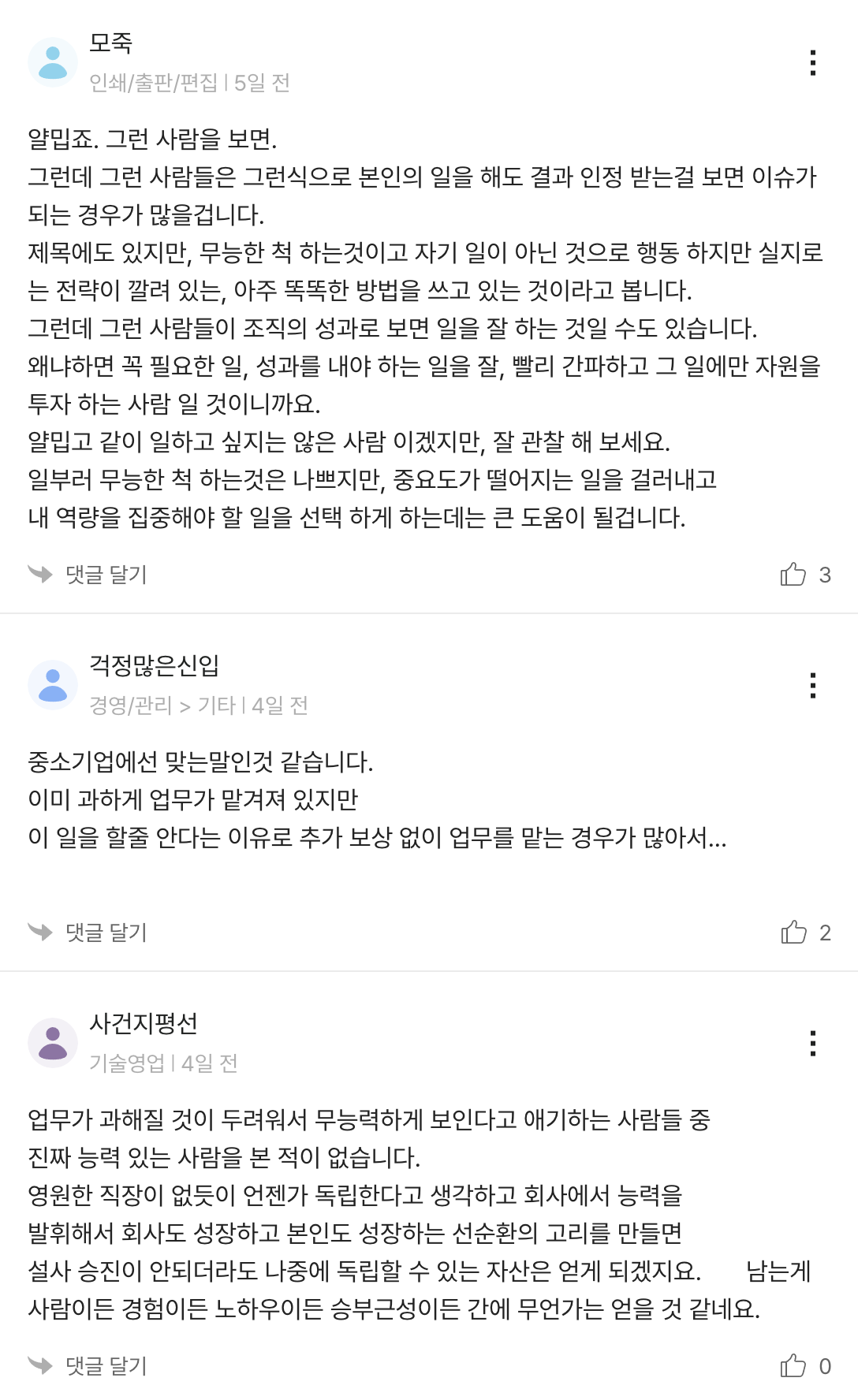Click the reply arrow icon under 모죽's comment
Viewport: 858px width, 1400px height.
38,575
